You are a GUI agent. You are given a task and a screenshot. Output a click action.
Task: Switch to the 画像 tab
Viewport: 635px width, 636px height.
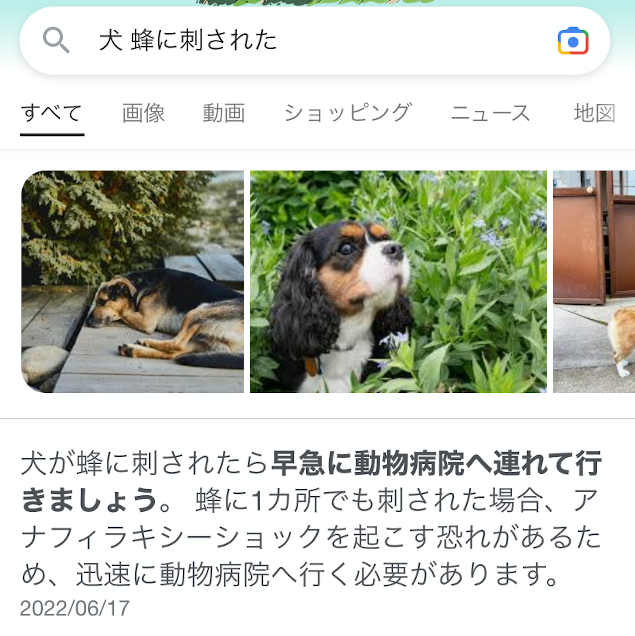click(x=143, y=113)
